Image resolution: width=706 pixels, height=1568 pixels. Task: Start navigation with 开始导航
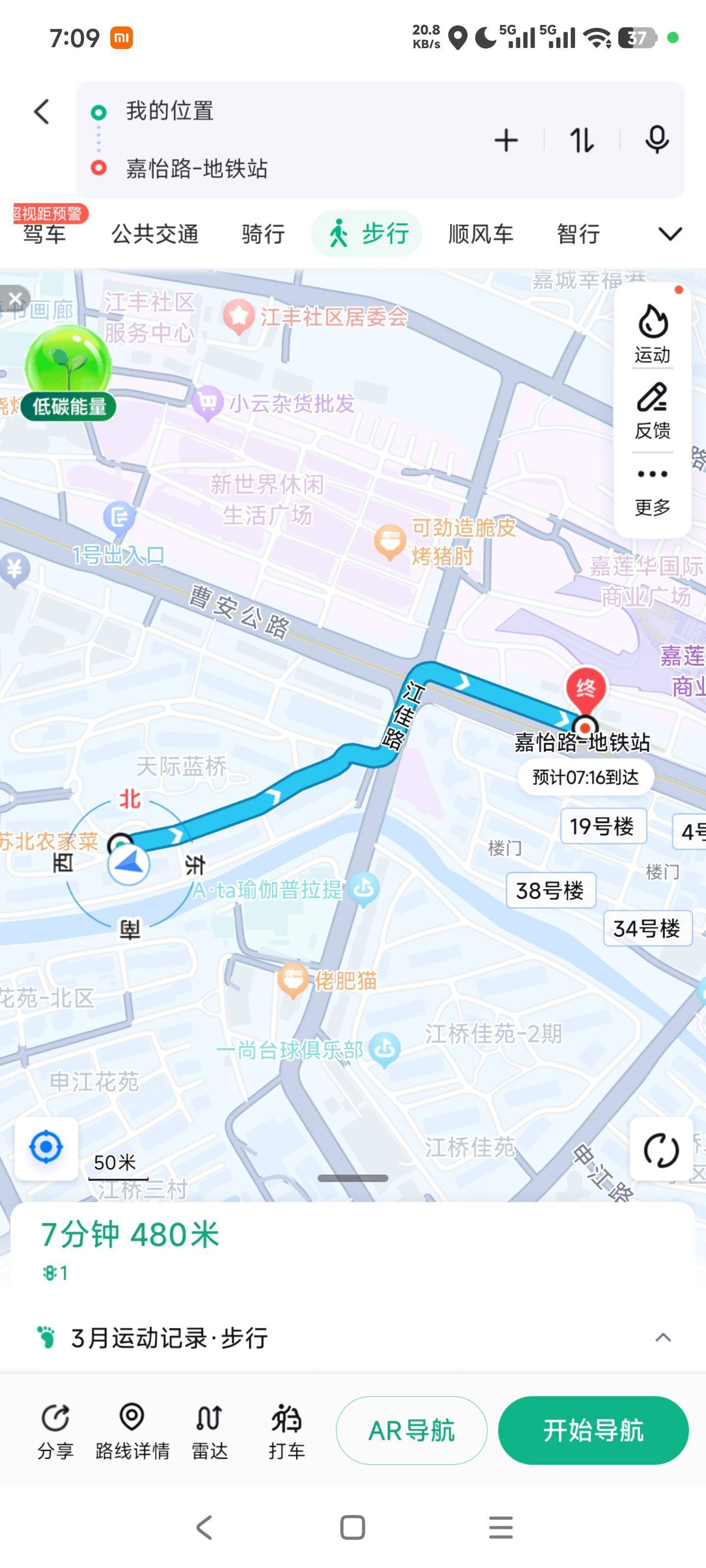[x=593, y=1430]
